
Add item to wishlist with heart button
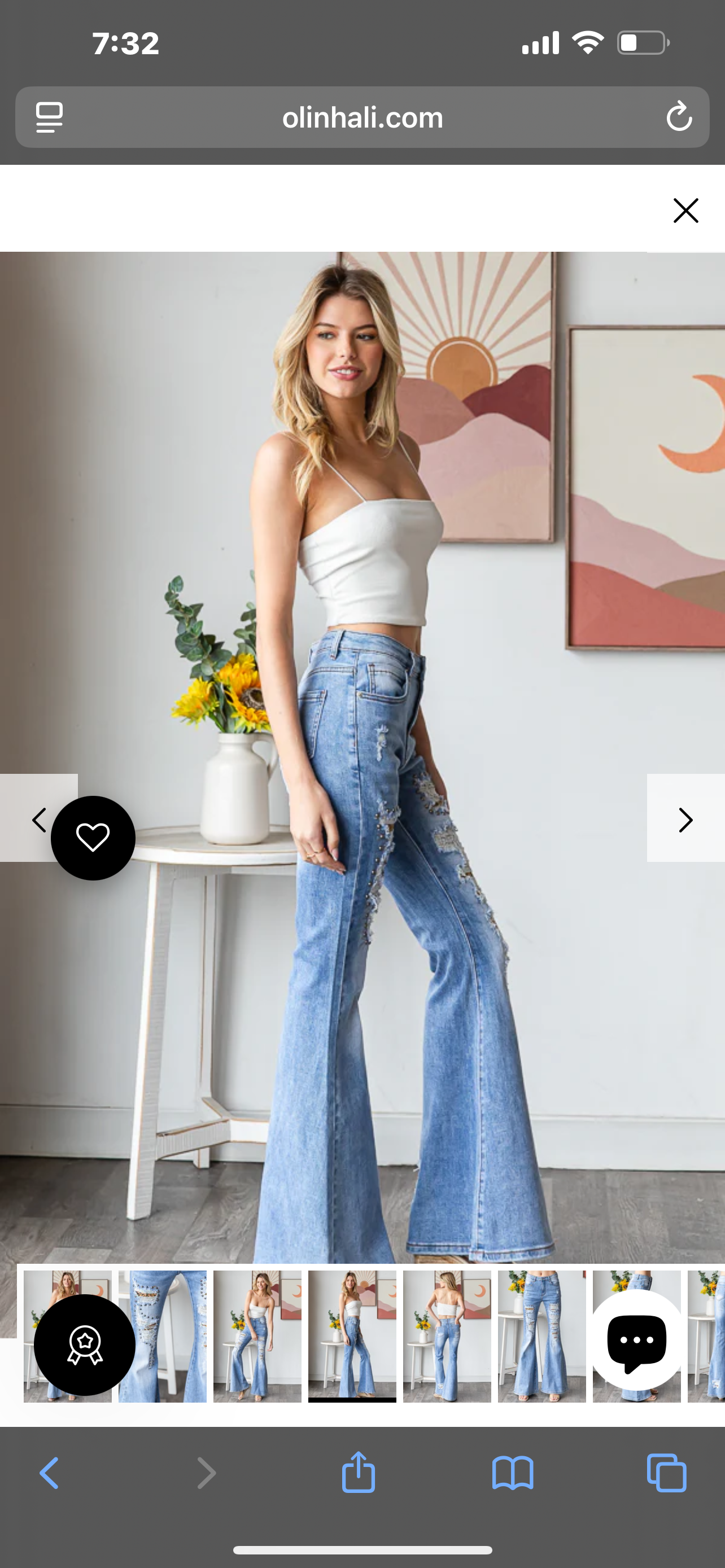point(93,838)
